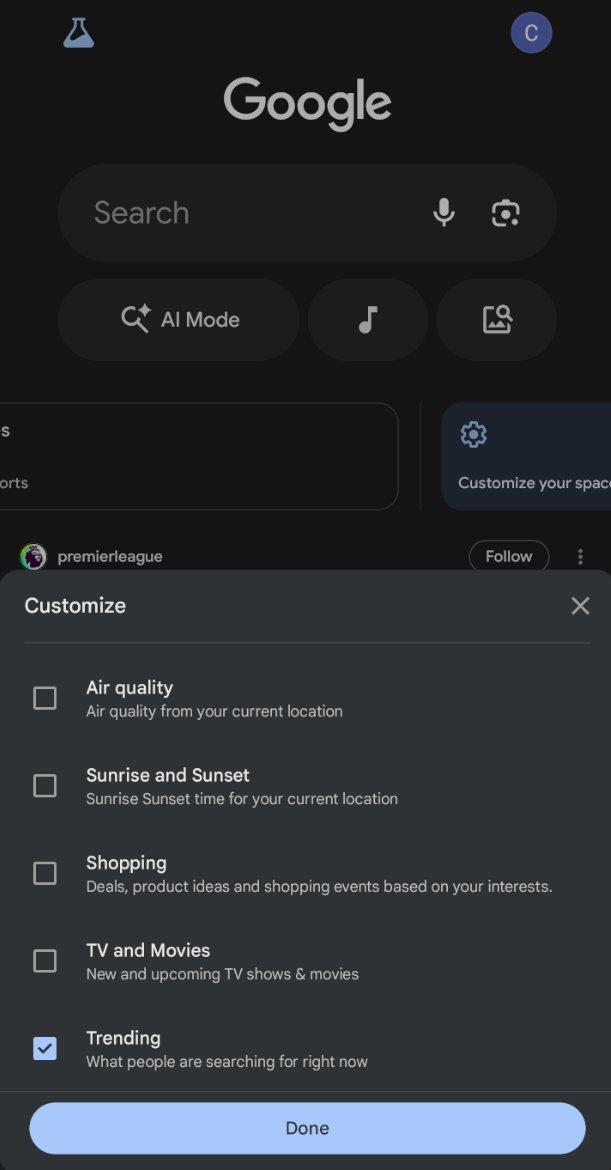Open Search Labs flask icon

78,33
